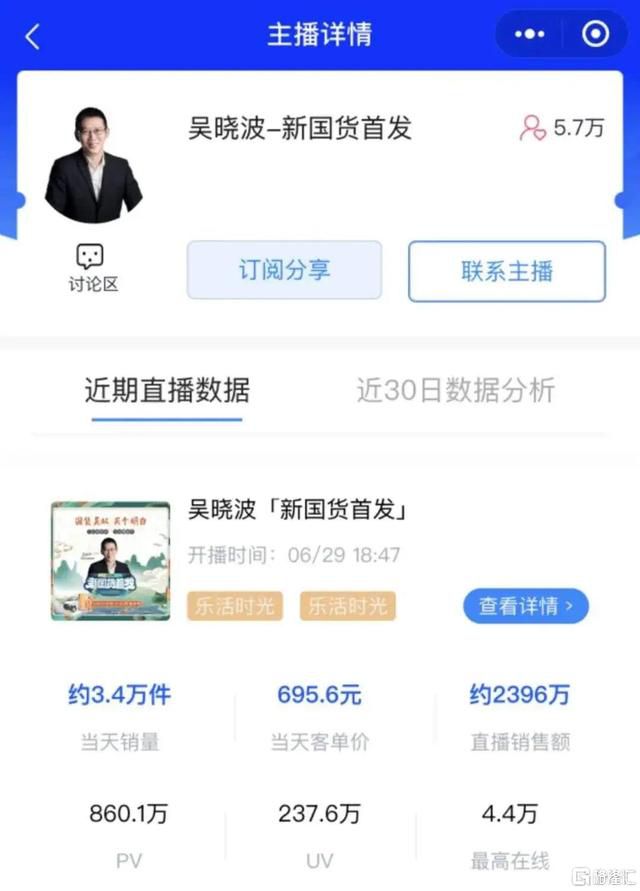Tap 联系主播 to contact the streamer
This screenshot has width=640, height=891.
tap(506, 271)
